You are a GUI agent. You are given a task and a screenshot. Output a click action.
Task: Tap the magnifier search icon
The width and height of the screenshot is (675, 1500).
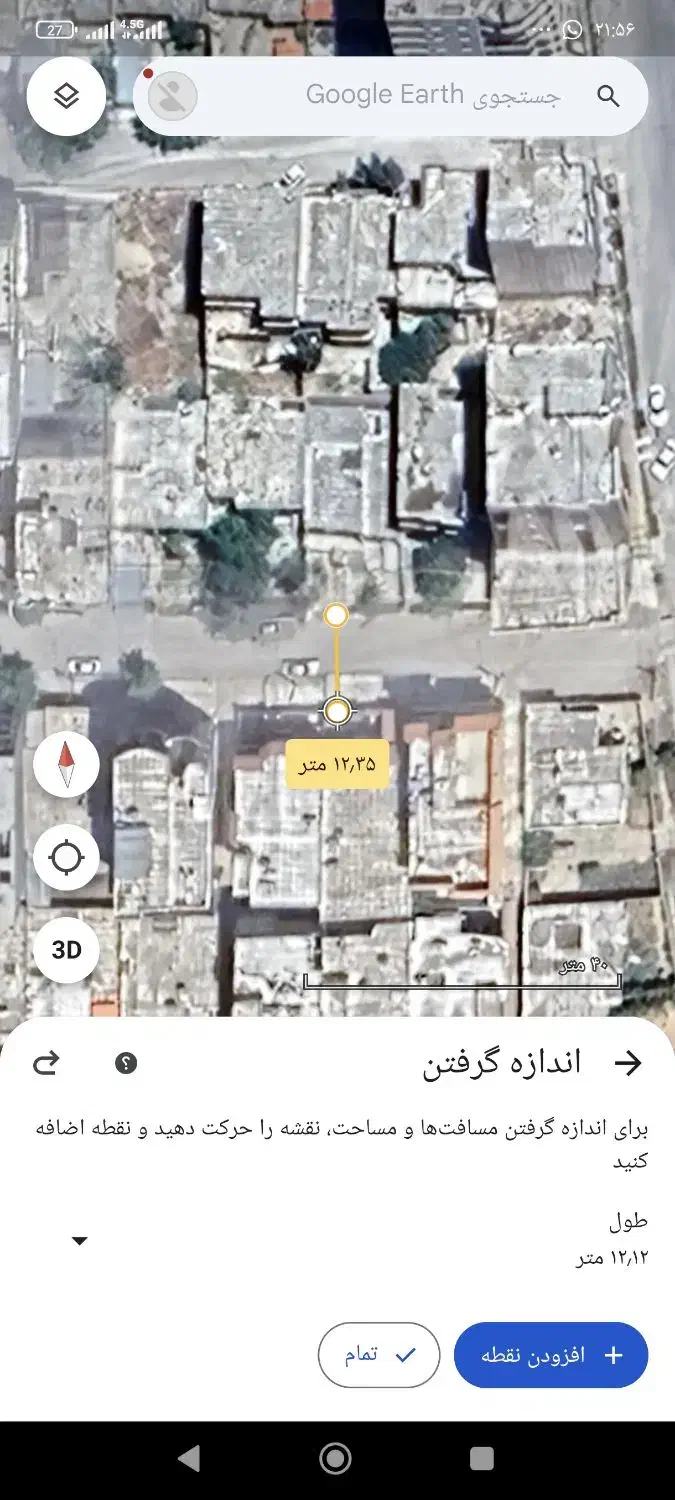coord(608,96)
